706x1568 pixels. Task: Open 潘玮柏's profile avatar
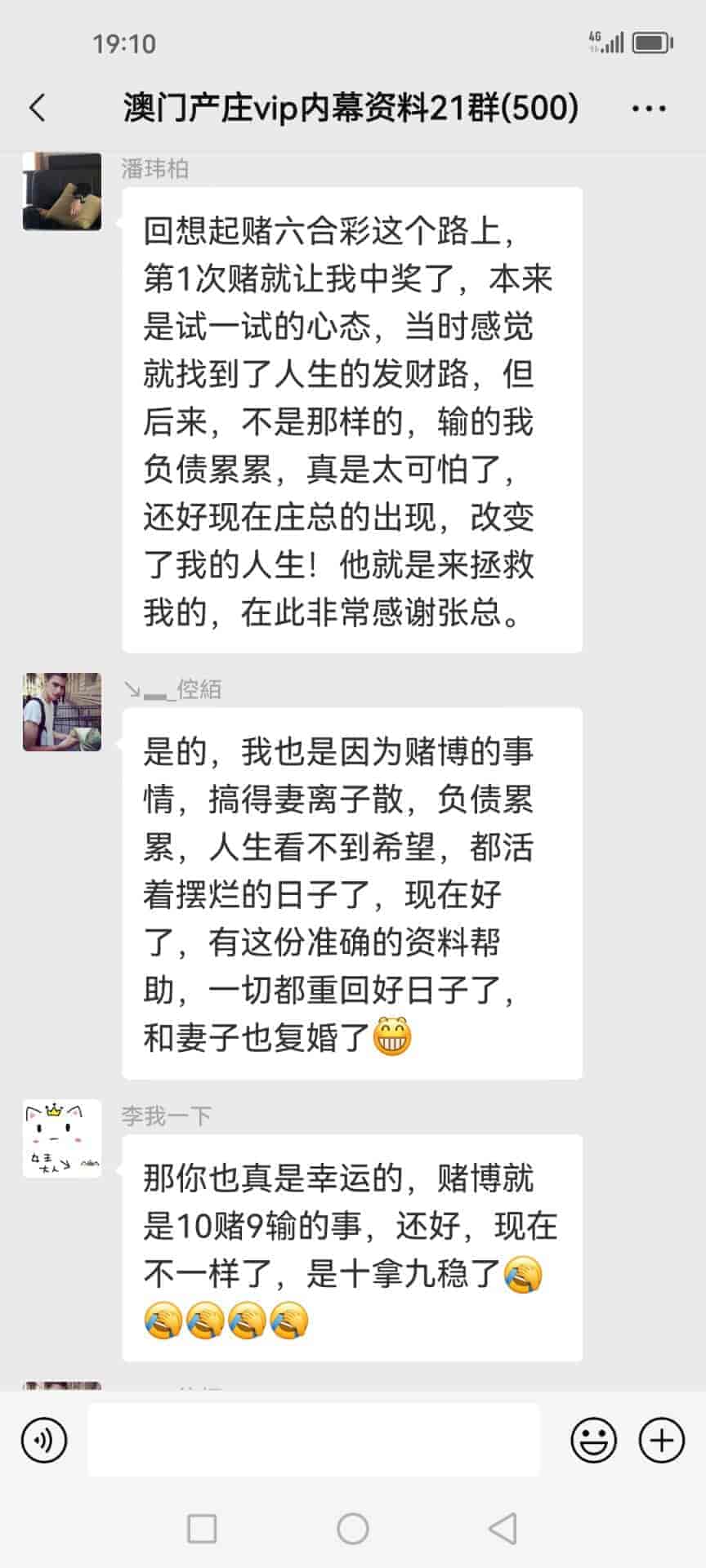pyautogui.click(x=62, y=191)
